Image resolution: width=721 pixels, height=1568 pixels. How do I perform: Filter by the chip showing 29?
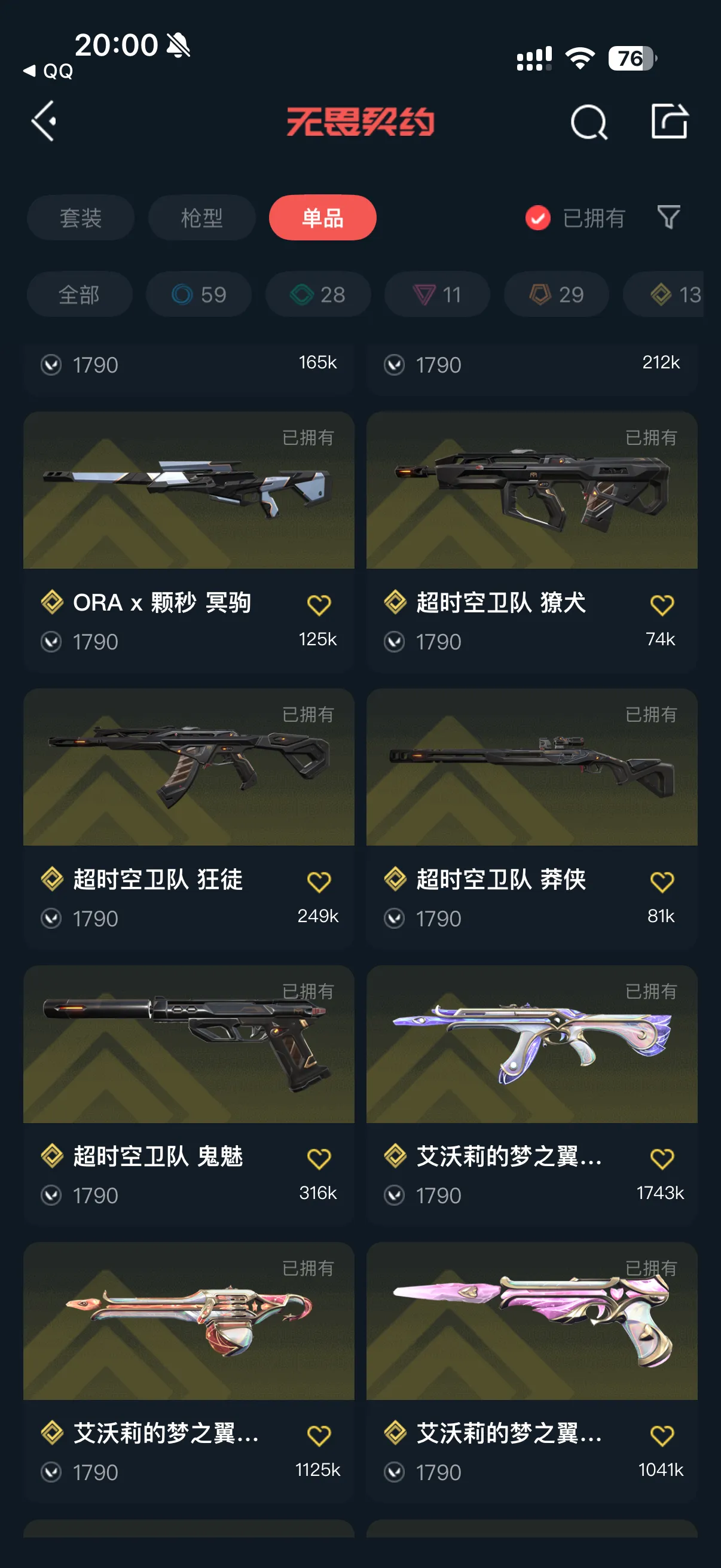[x=556, y=295]
